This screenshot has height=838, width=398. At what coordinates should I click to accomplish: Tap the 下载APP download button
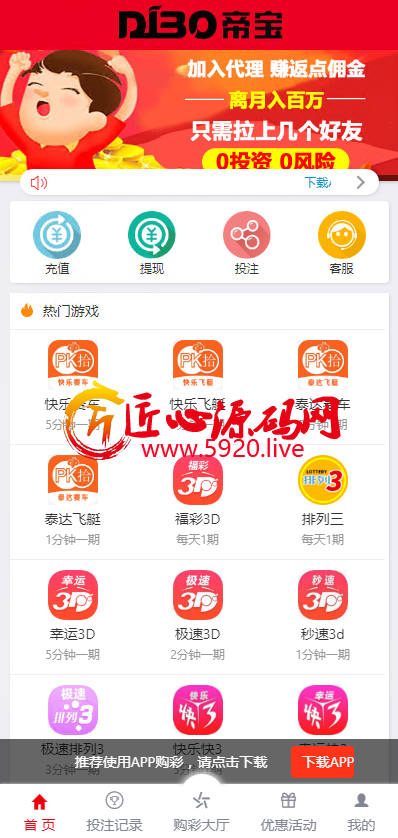point(323,762)
